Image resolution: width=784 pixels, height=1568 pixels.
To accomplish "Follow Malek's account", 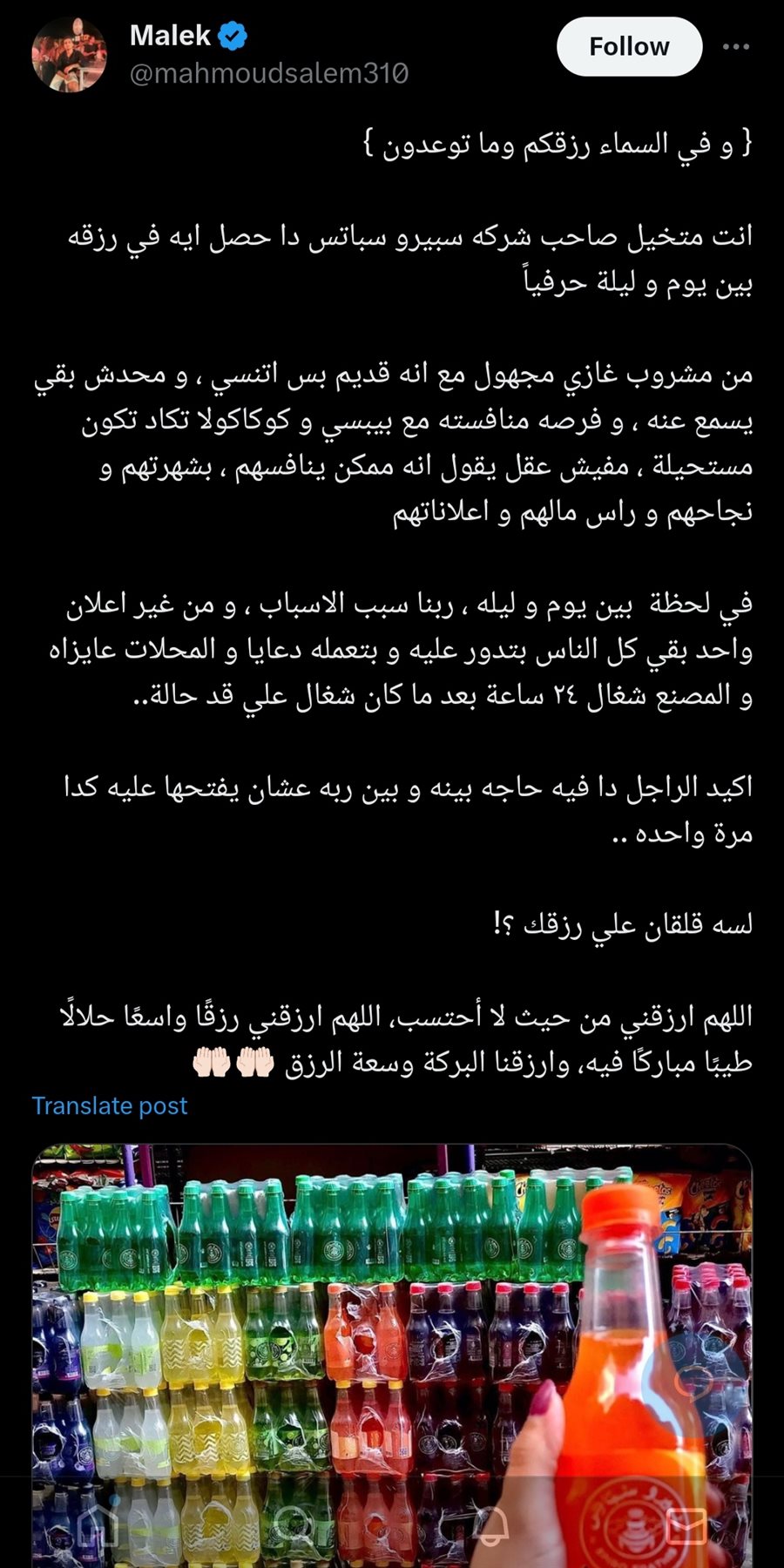I will click(629, 47).
